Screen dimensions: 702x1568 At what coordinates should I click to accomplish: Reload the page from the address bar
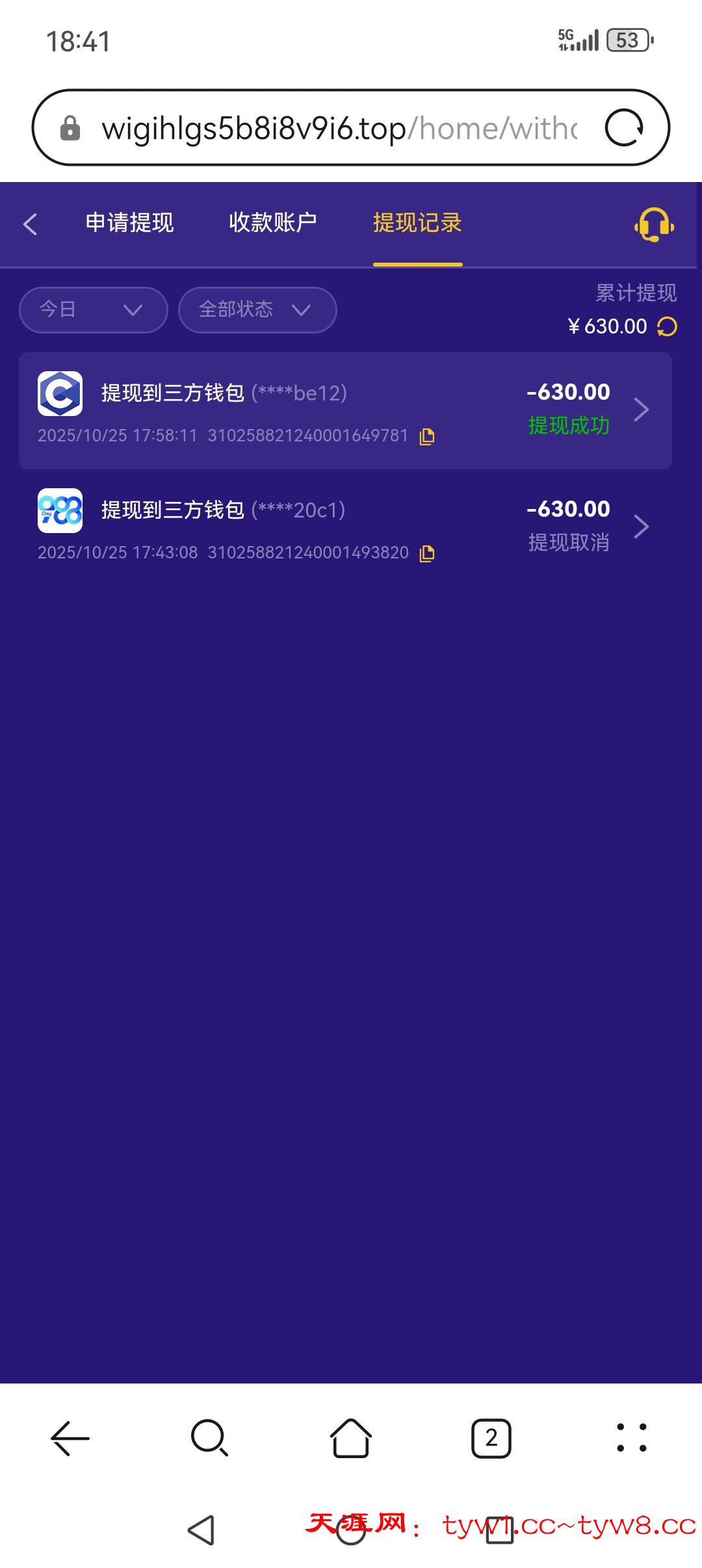[x=624, y=128]
